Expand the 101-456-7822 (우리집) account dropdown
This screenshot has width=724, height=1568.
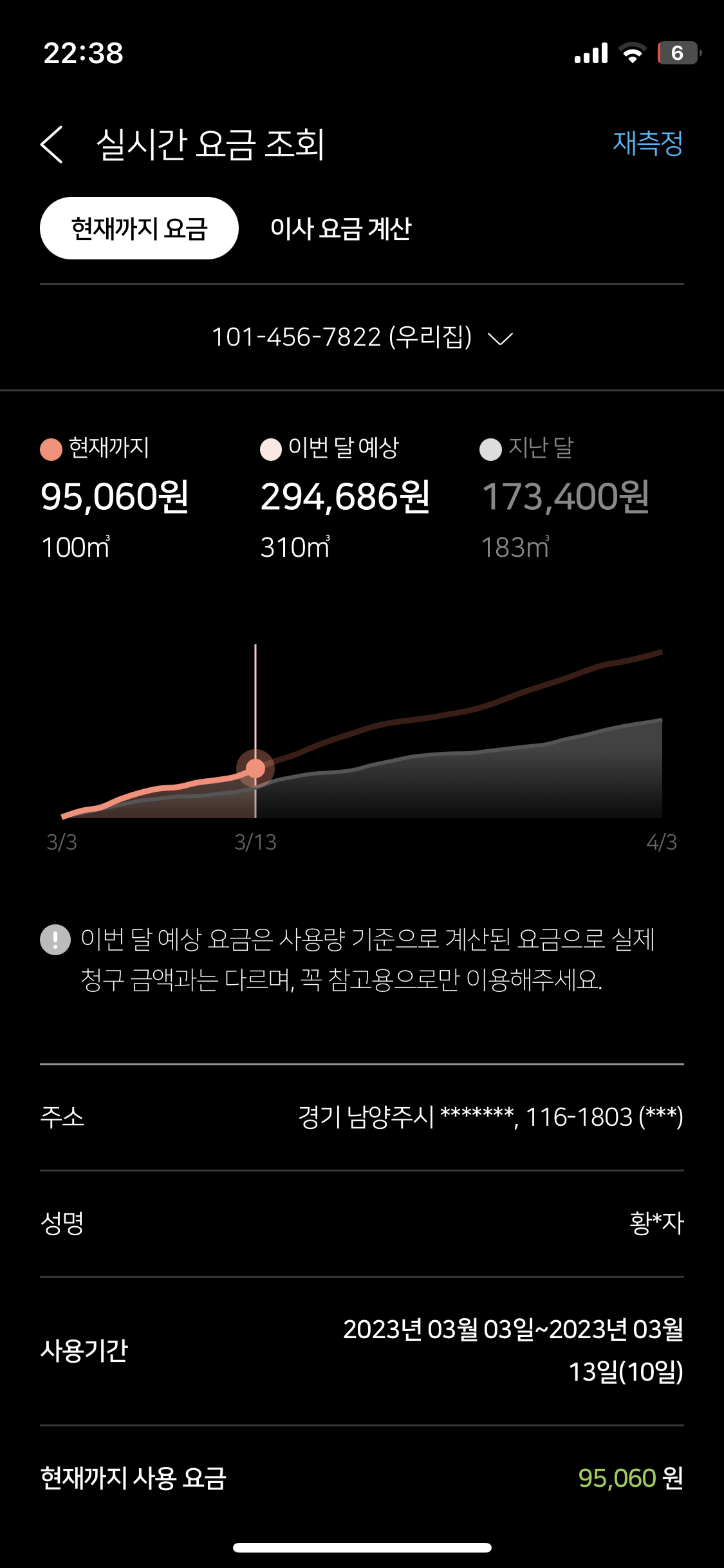point(362,337)
